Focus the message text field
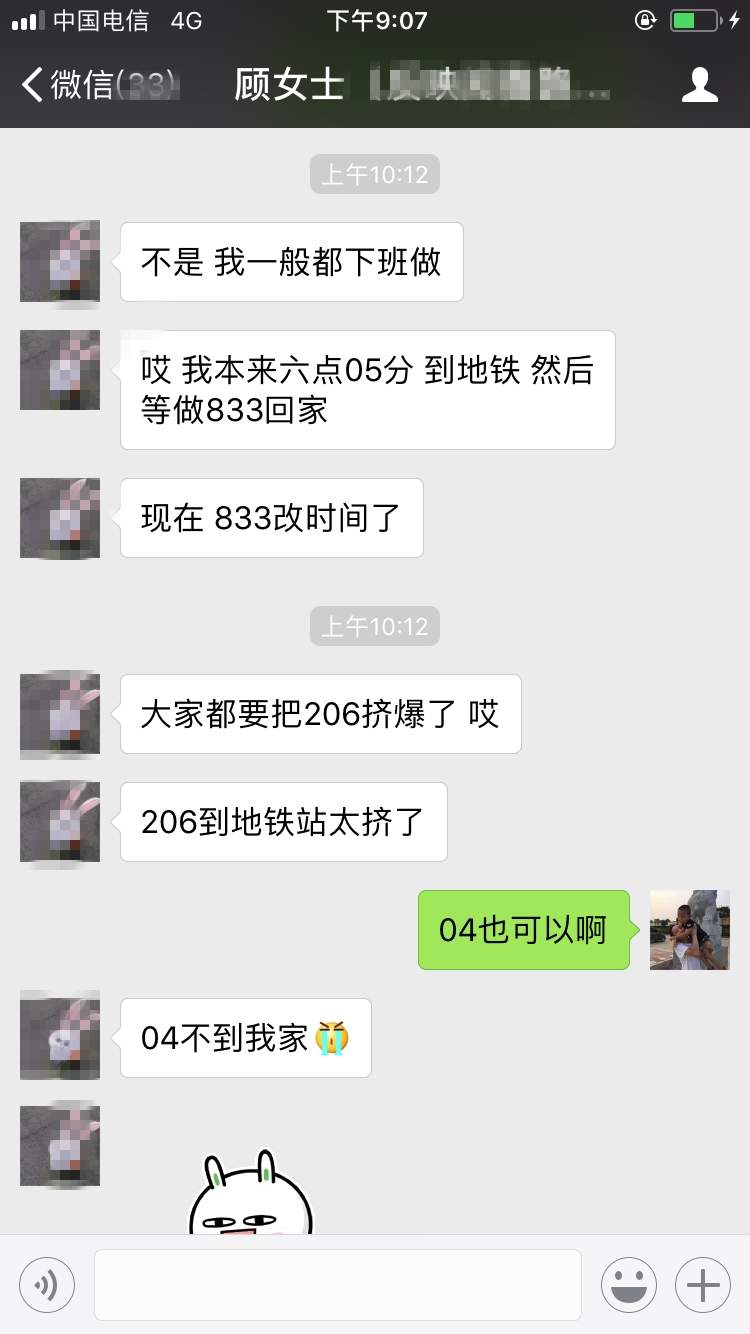Viewport: 750px width, 1334px height. pos(338,1285)
